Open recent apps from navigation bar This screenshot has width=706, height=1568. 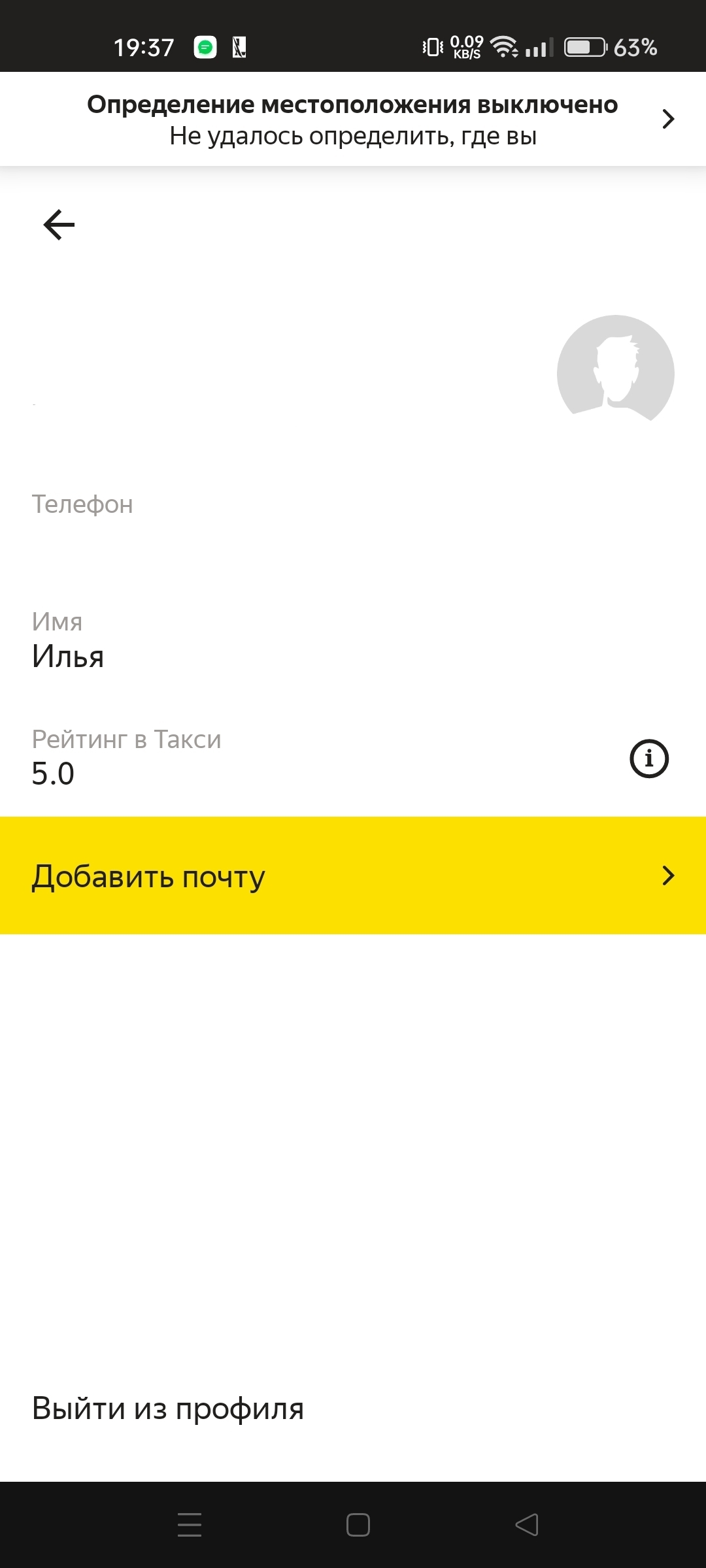190,1525
